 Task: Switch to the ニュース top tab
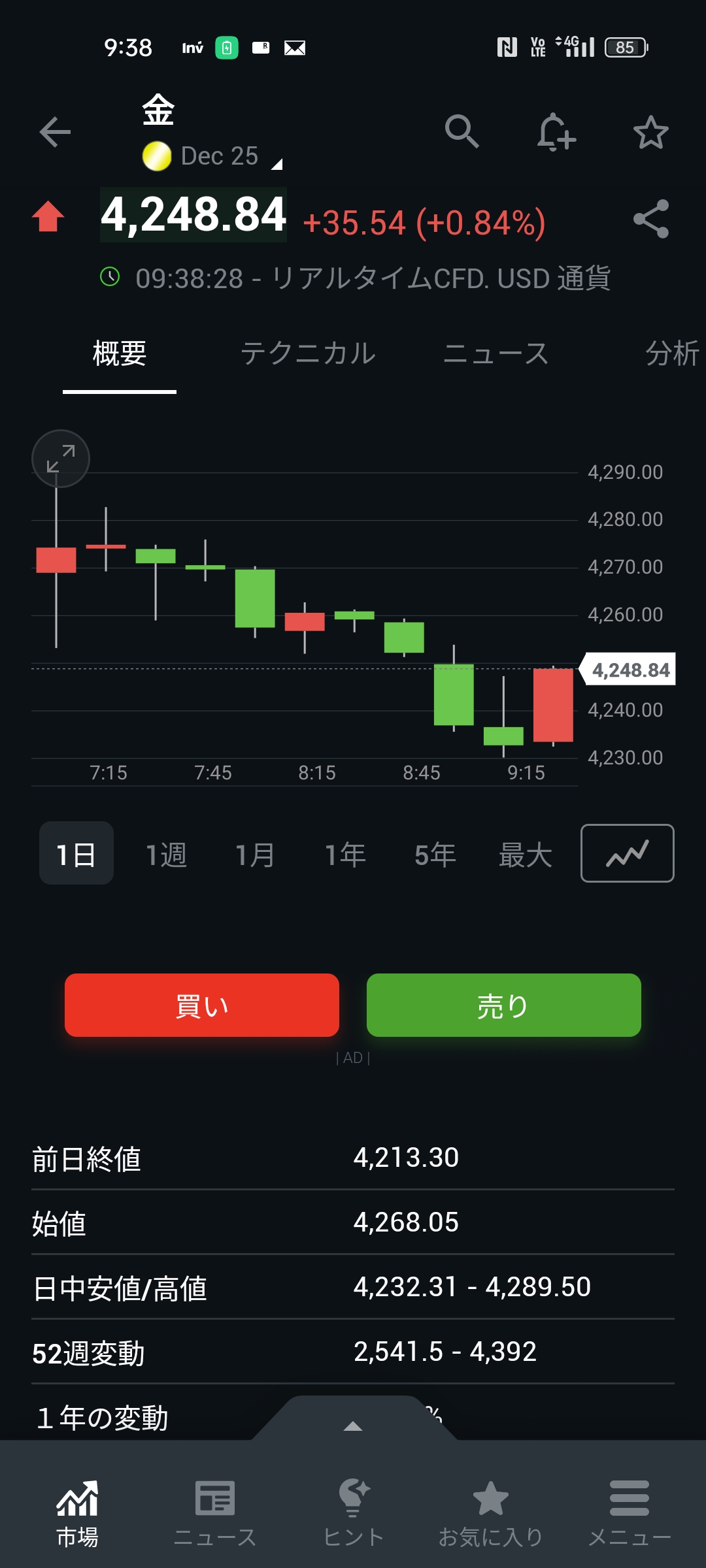pos(496,353)
